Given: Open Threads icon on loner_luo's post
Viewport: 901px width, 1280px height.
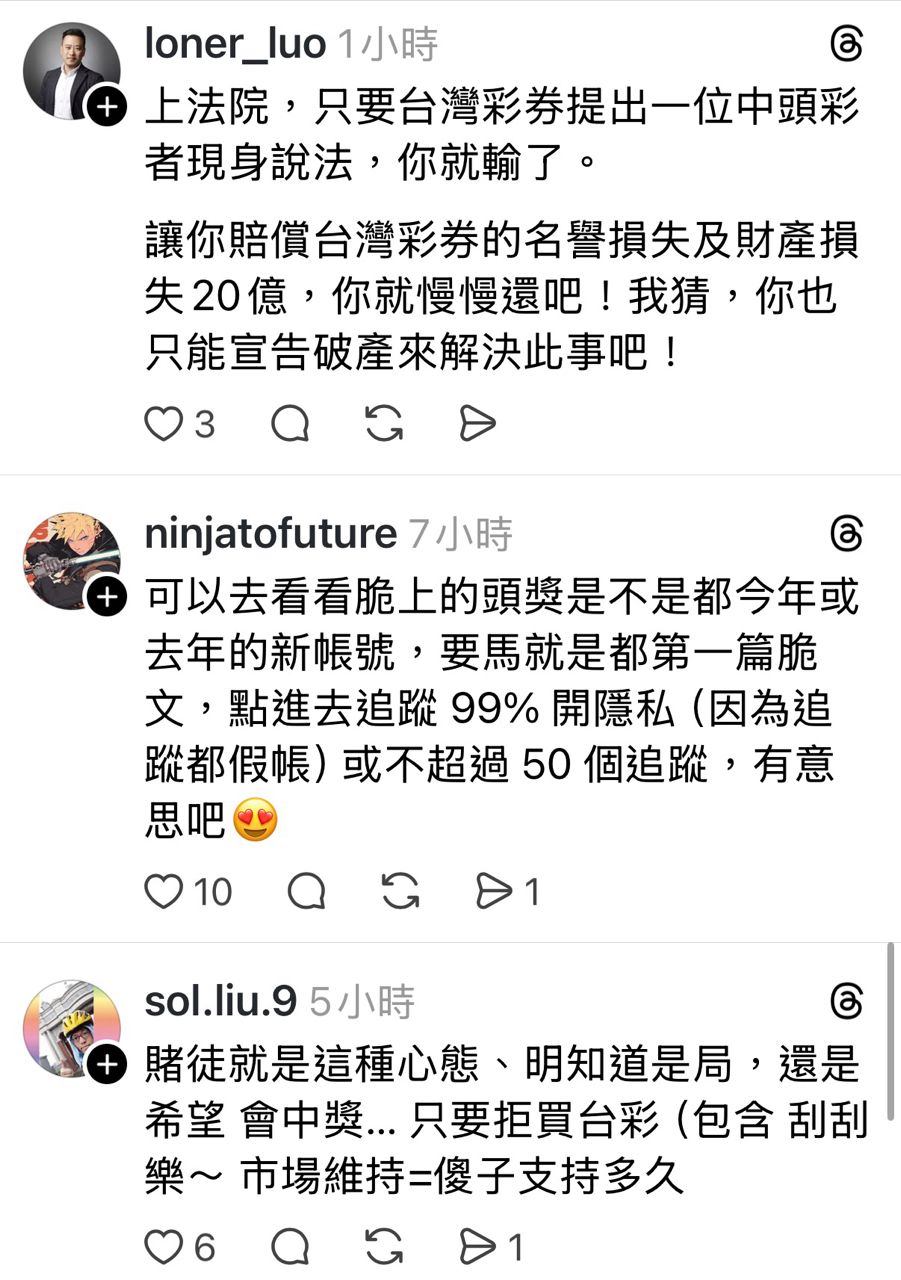Looking at the screenshot, I should point(846,45).
